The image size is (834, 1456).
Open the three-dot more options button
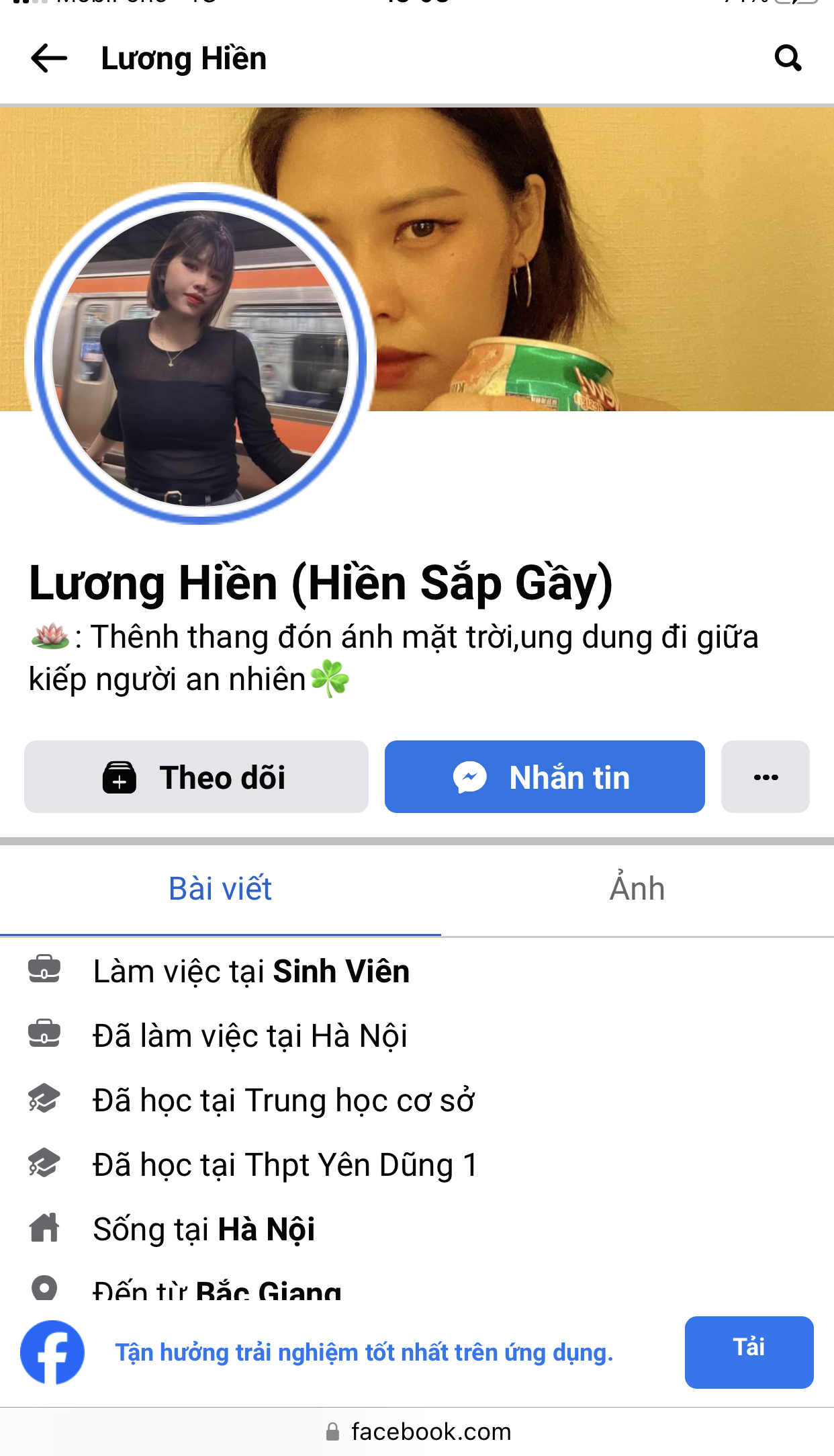point(765,777)
